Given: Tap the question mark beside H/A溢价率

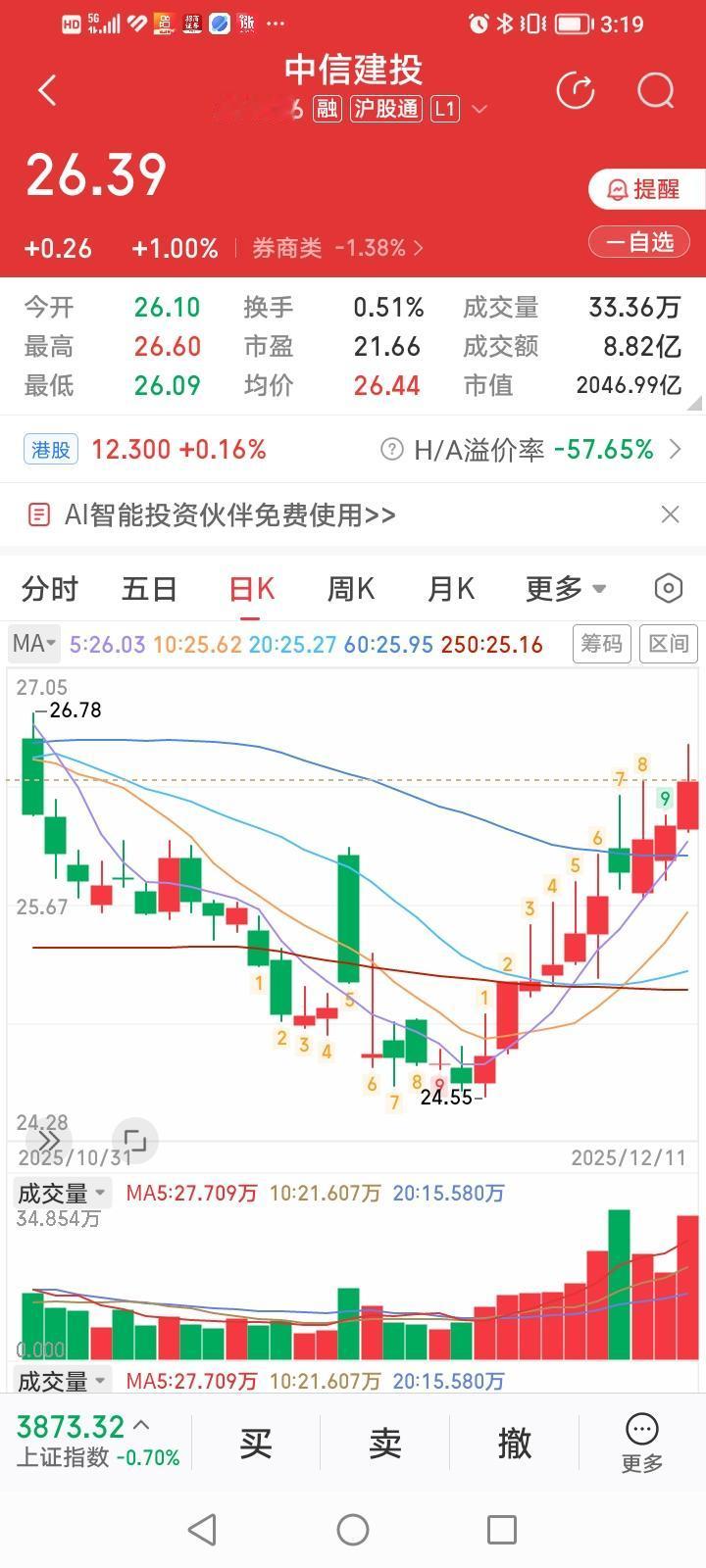Looking at the screenshot, I should point(391,449).
